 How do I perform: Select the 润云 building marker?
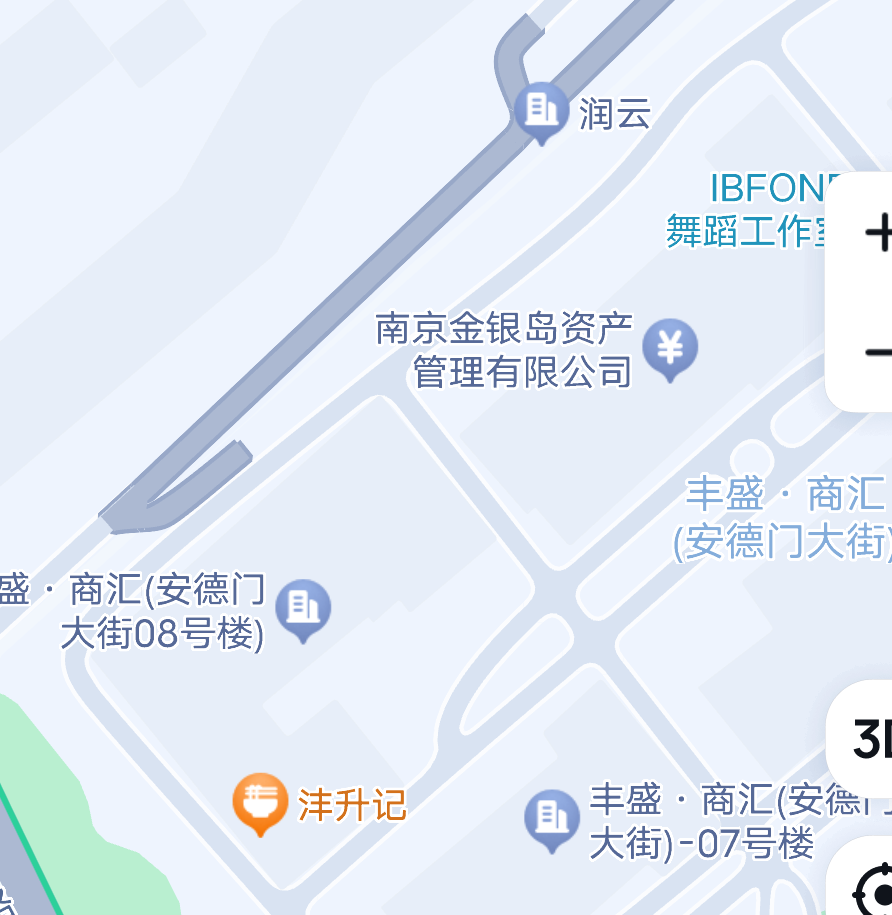point(541,109)
